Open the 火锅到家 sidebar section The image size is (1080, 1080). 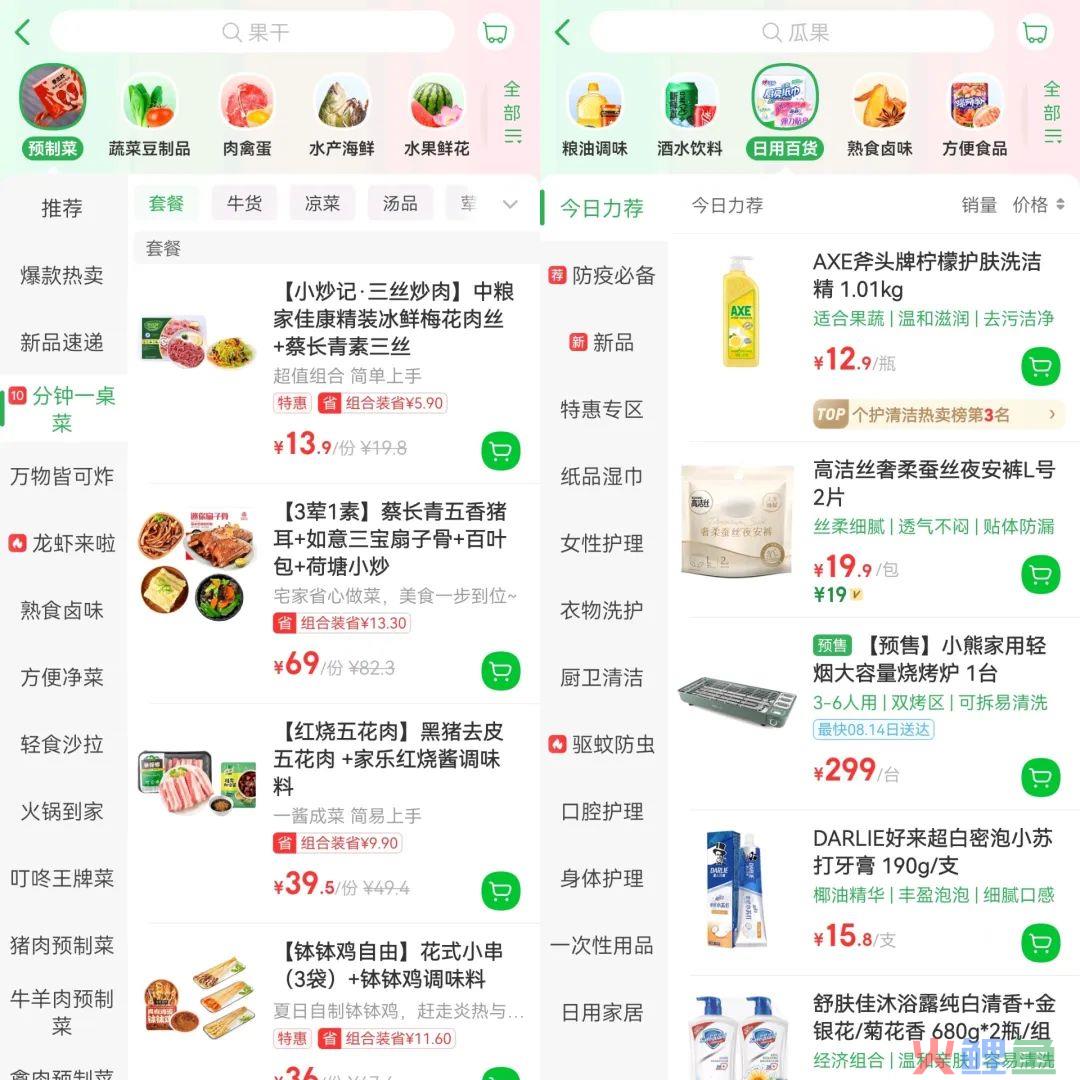62,812
